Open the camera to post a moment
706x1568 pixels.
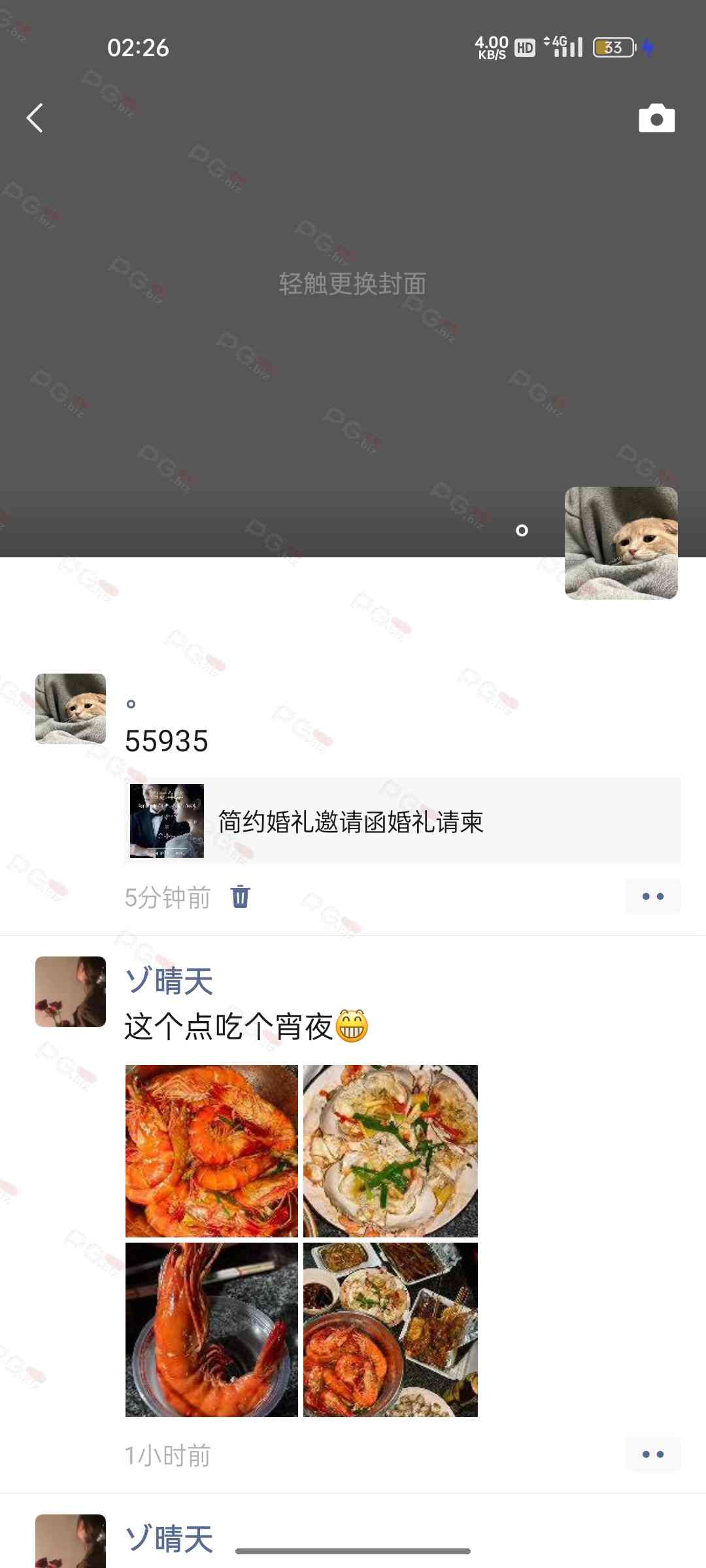(x=656, y=118)
